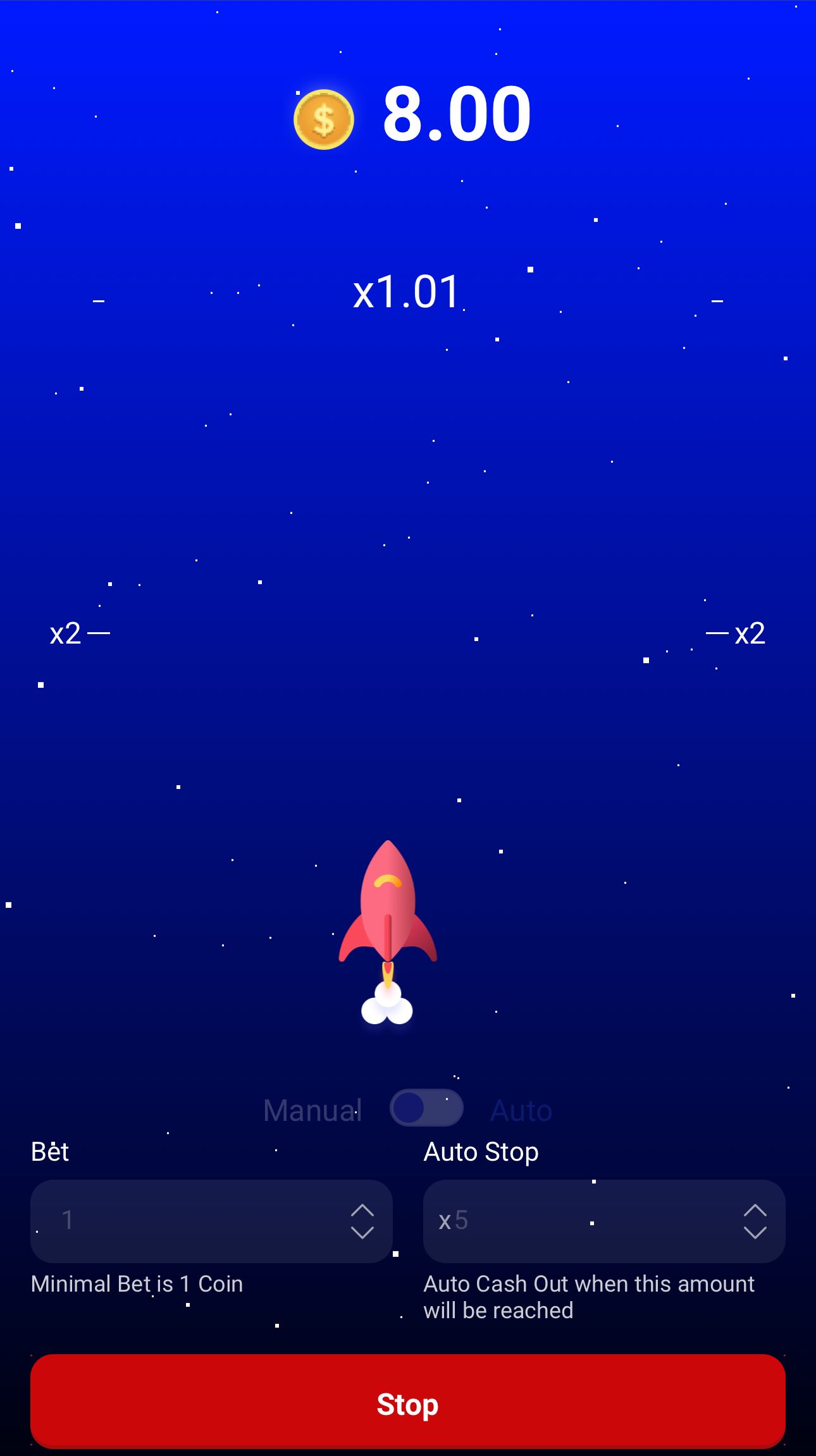Click the Minimal Bet is 1 Coin text

(x=137, y=1283)
